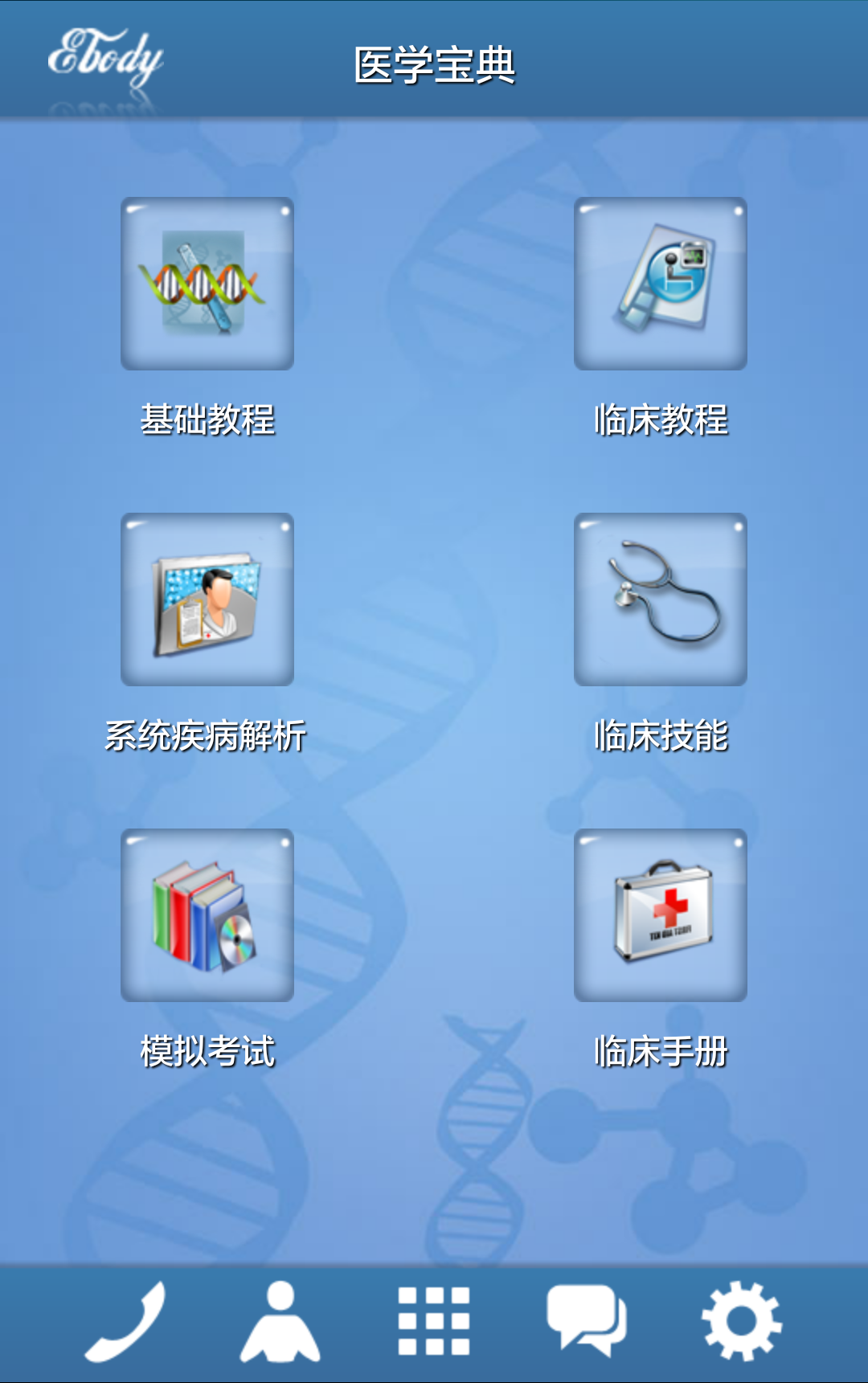Open the chat messages tab
The height and width of the screenshot is (1383, 868).
pyautogui.click(x=587, y=1321)
